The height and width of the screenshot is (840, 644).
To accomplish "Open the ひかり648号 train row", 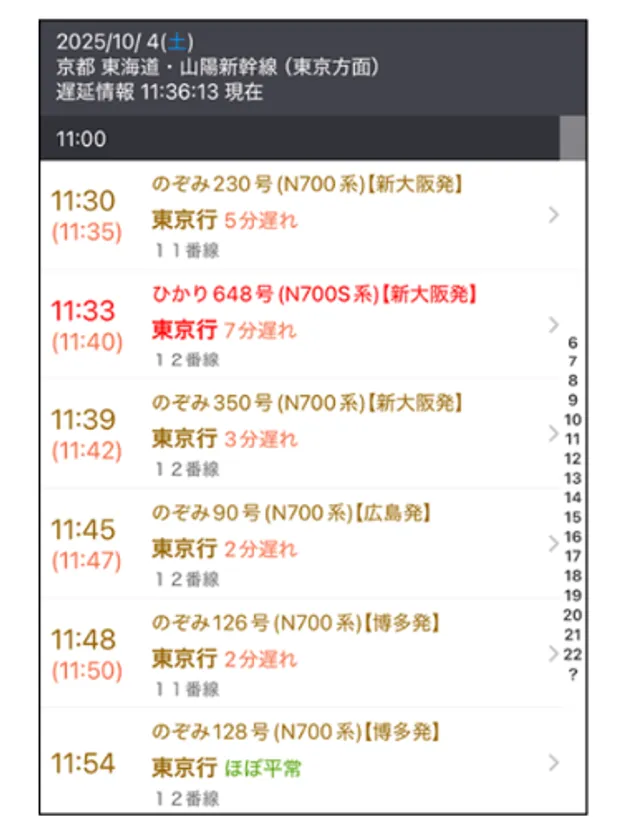I will (x=300, y=325).
